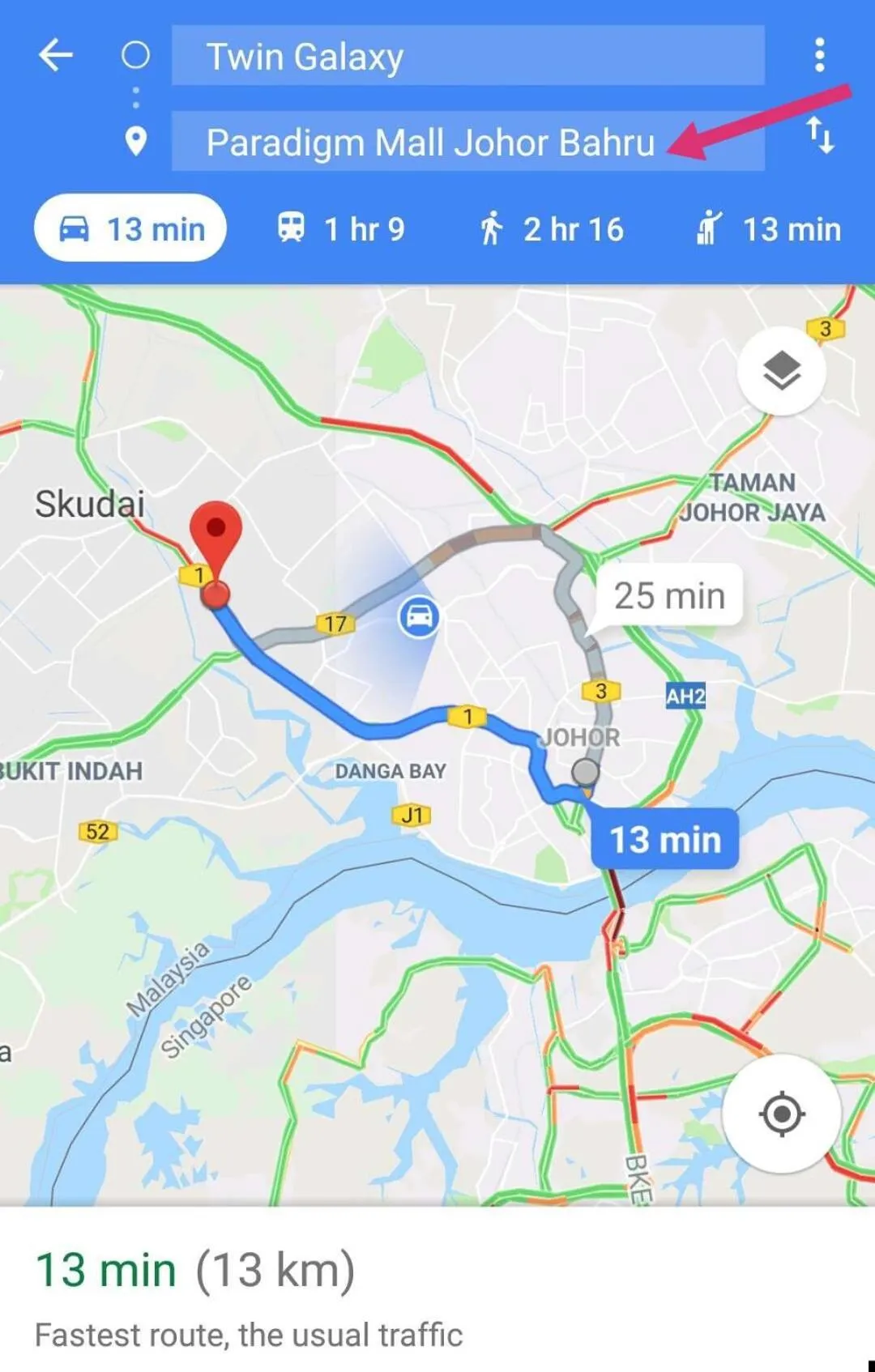Switch to the 13 min ride-hailing mode
The image size is (875, 1372).
coord(768,229)
